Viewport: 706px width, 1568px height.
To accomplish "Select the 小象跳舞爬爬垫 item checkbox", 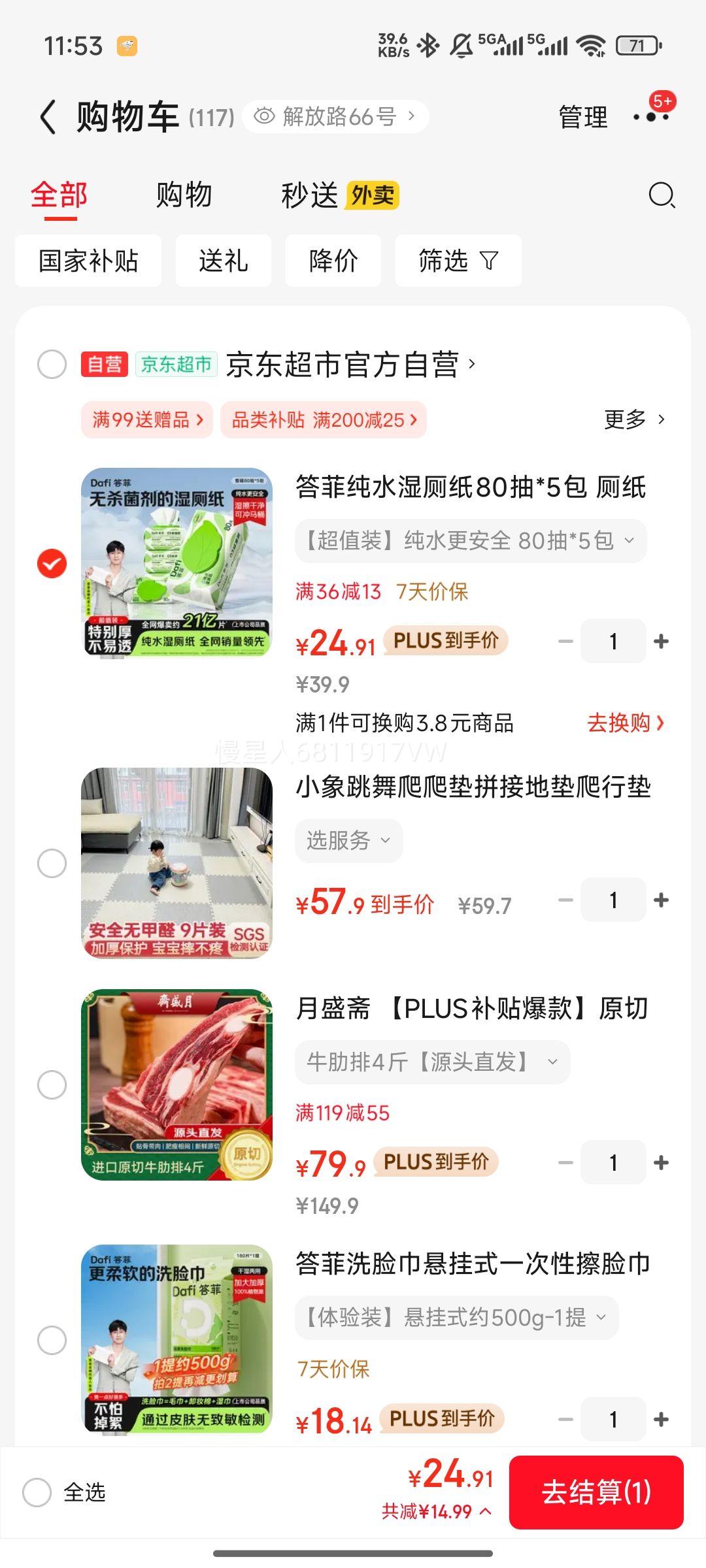I will point(51,864).
